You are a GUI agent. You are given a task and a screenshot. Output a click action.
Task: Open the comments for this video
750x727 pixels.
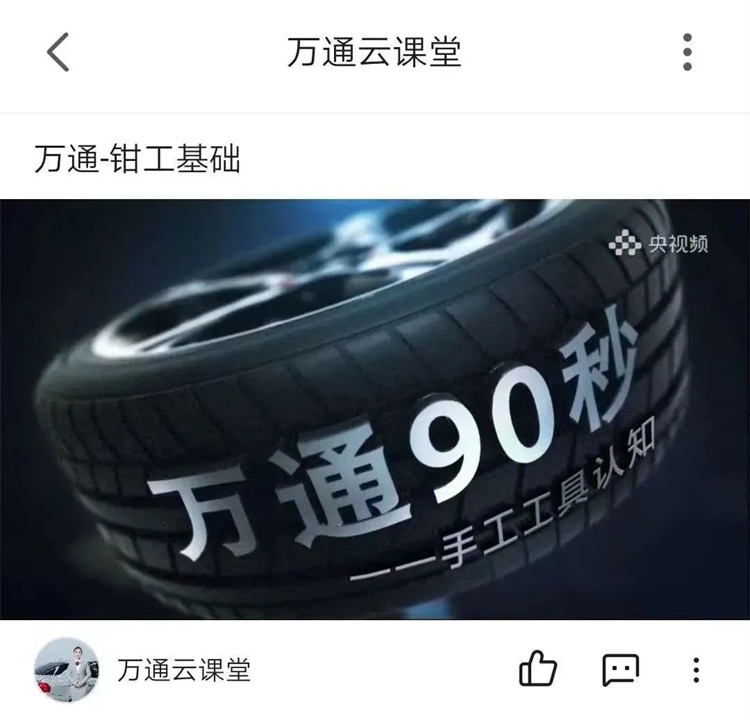pos(620,670)
